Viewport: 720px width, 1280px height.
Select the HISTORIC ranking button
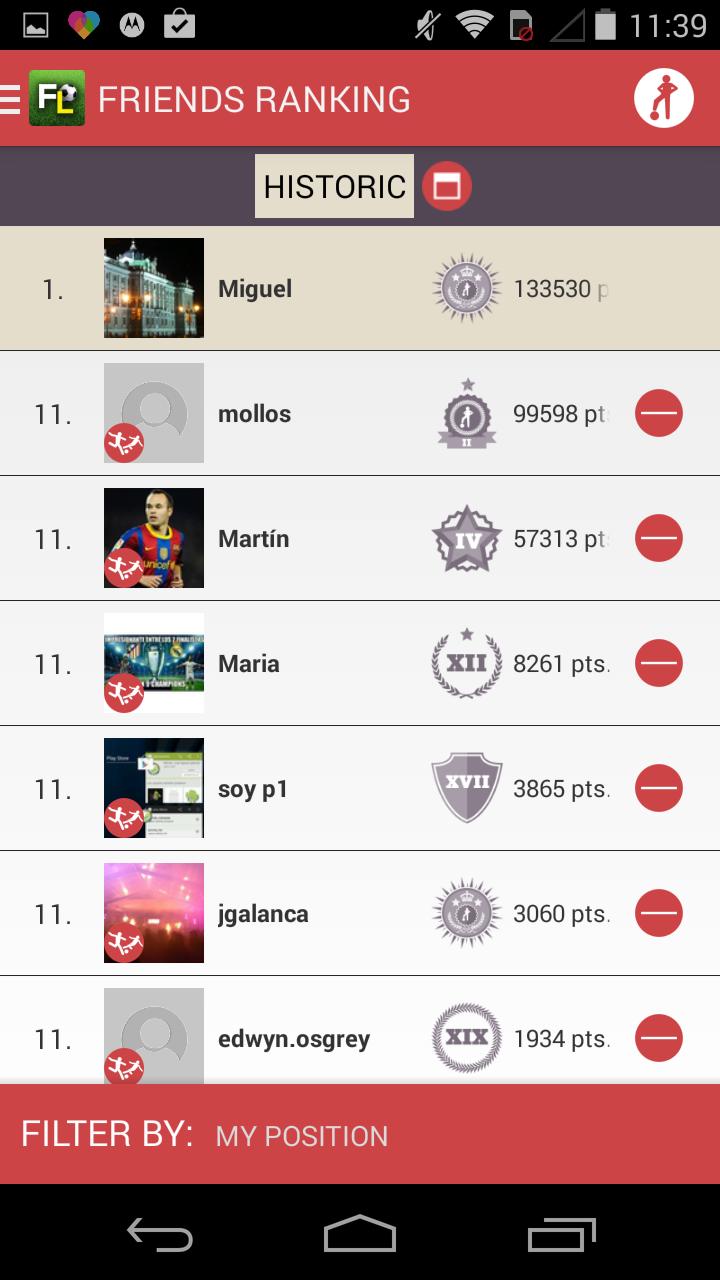(x=334, y=186)
